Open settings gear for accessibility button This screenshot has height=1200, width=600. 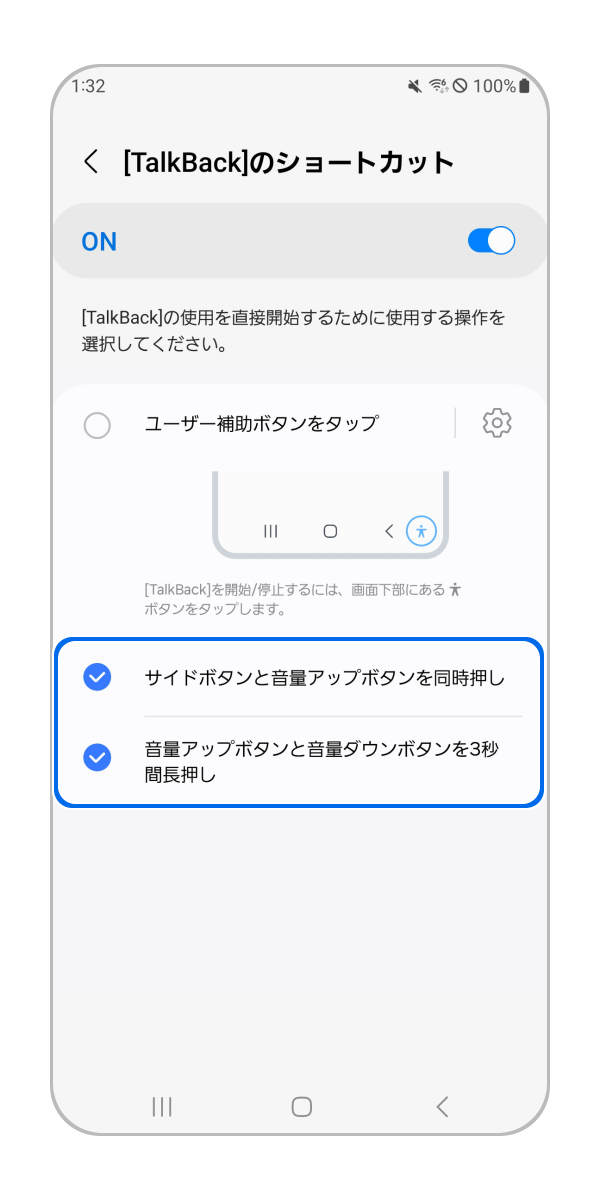pyautogui.click(x=497, y=423)
